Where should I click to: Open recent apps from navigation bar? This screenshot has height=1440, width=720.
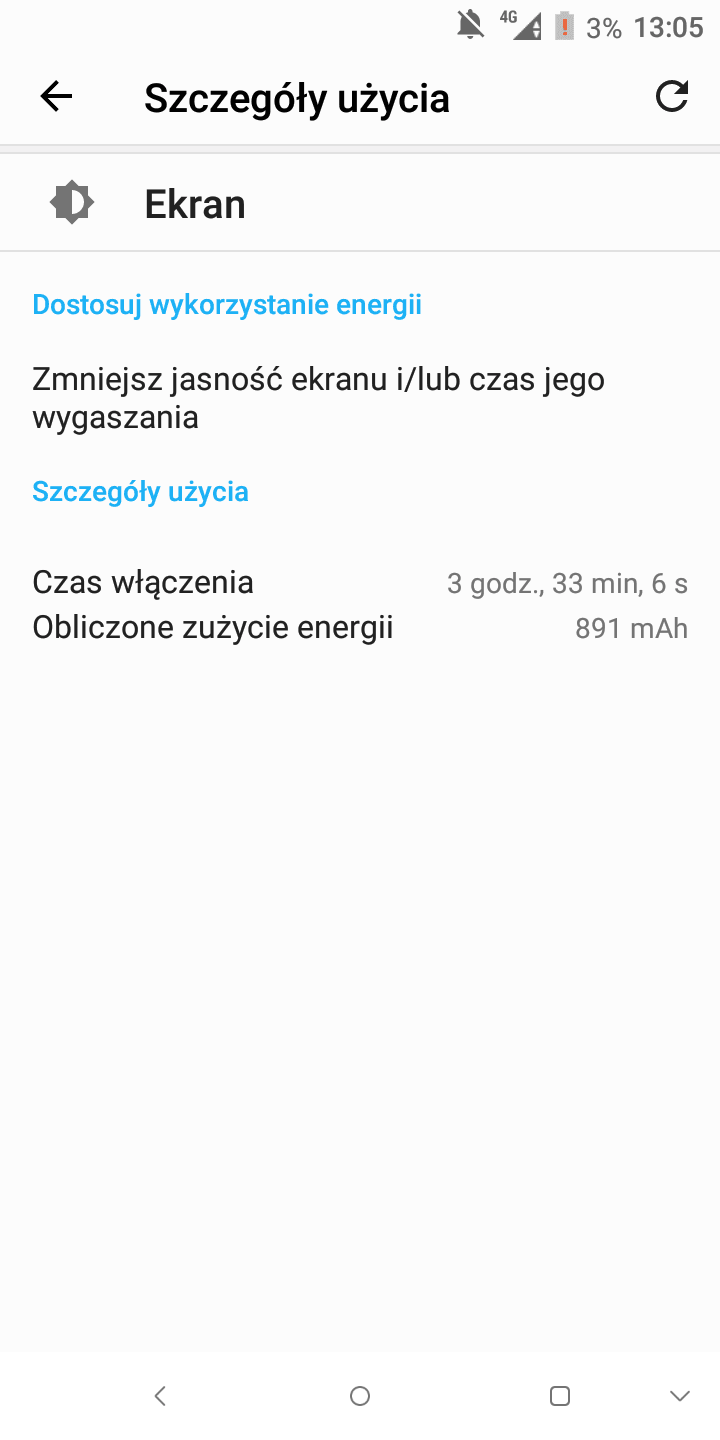click(x=560, y=1396)
